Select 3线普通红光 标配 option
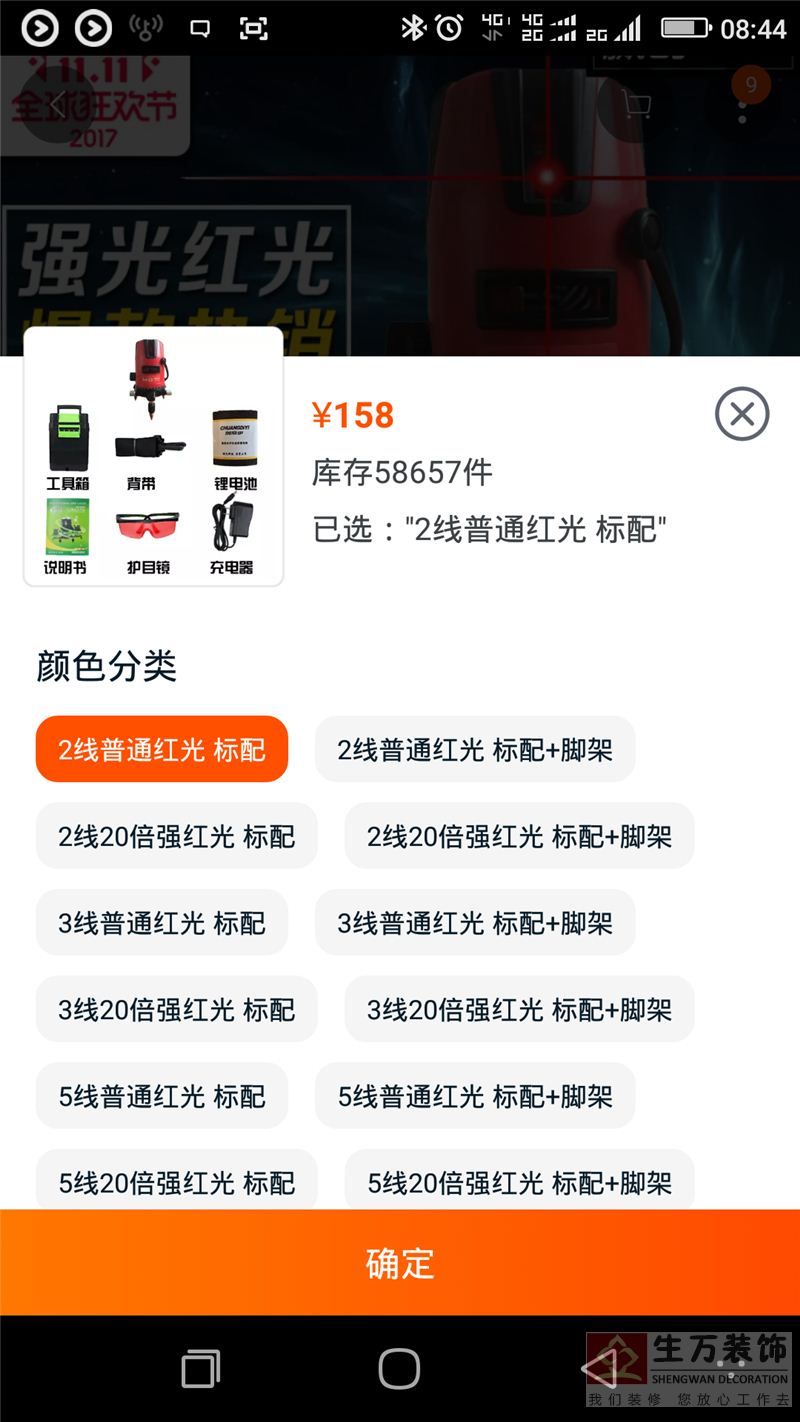This screenshot has width=800, height=1422. pyautogui.click(x=162, y=922)
